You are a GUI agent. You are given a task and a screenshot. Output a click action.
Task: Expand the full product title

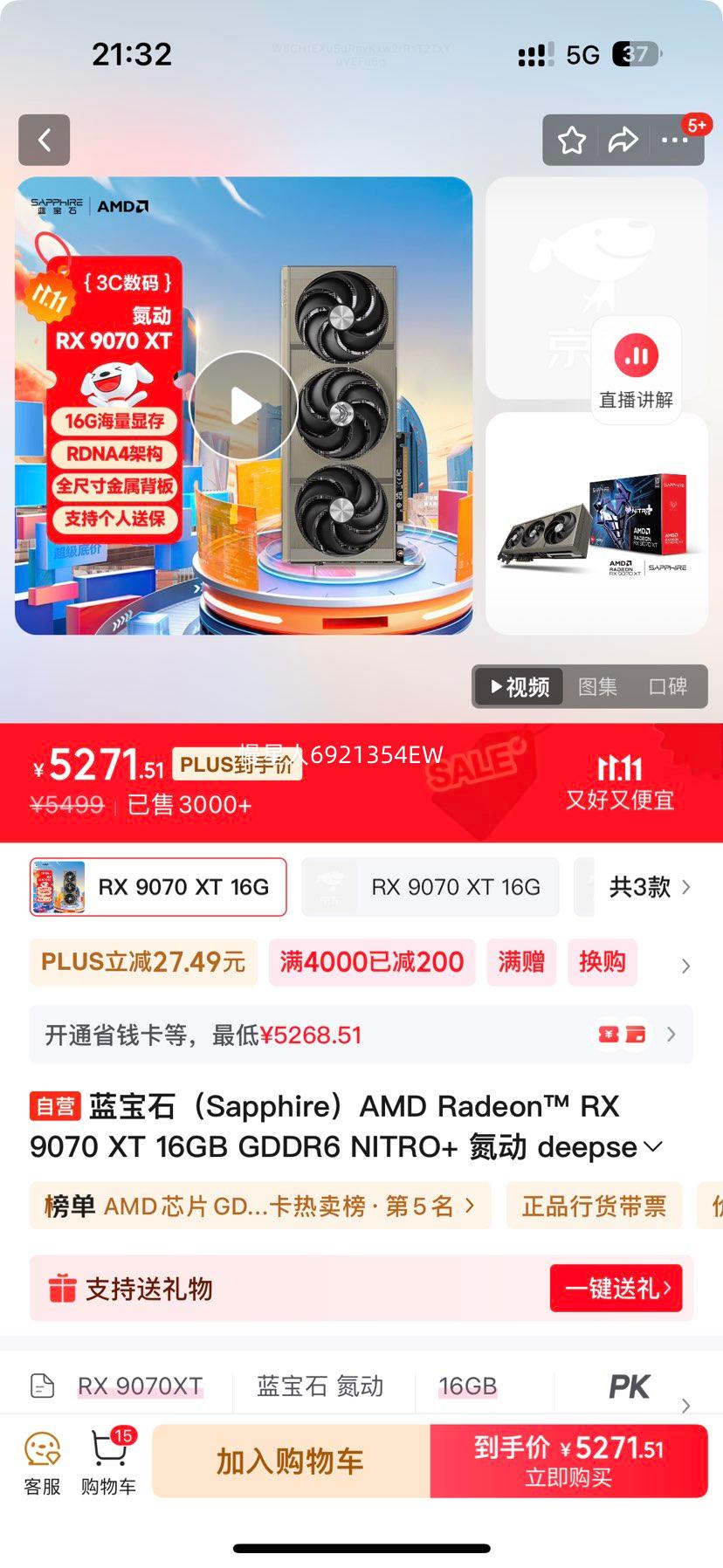[653, 1146]
